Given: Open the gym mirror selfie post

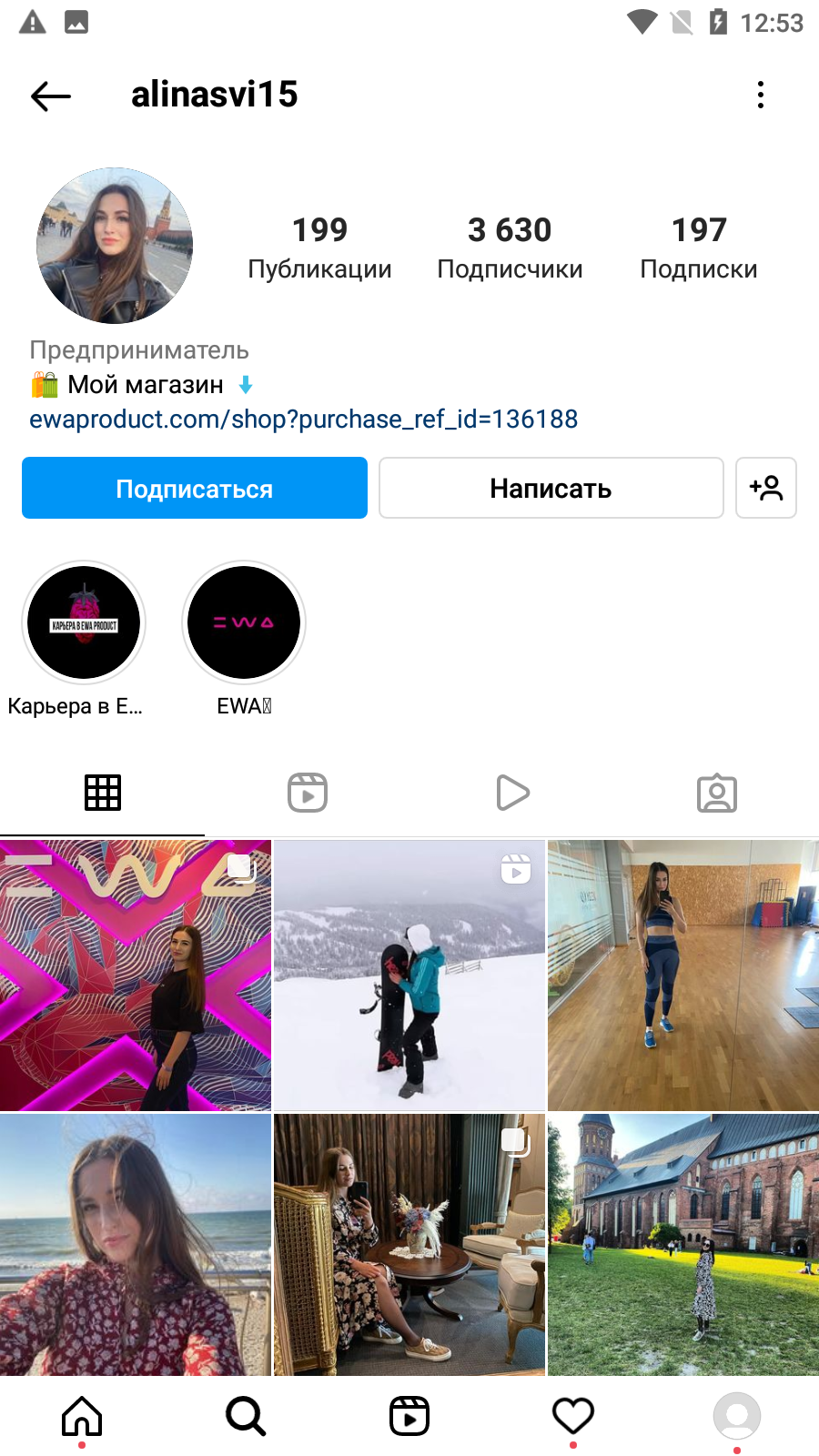Looking at the screenshot, I should 683,975.
